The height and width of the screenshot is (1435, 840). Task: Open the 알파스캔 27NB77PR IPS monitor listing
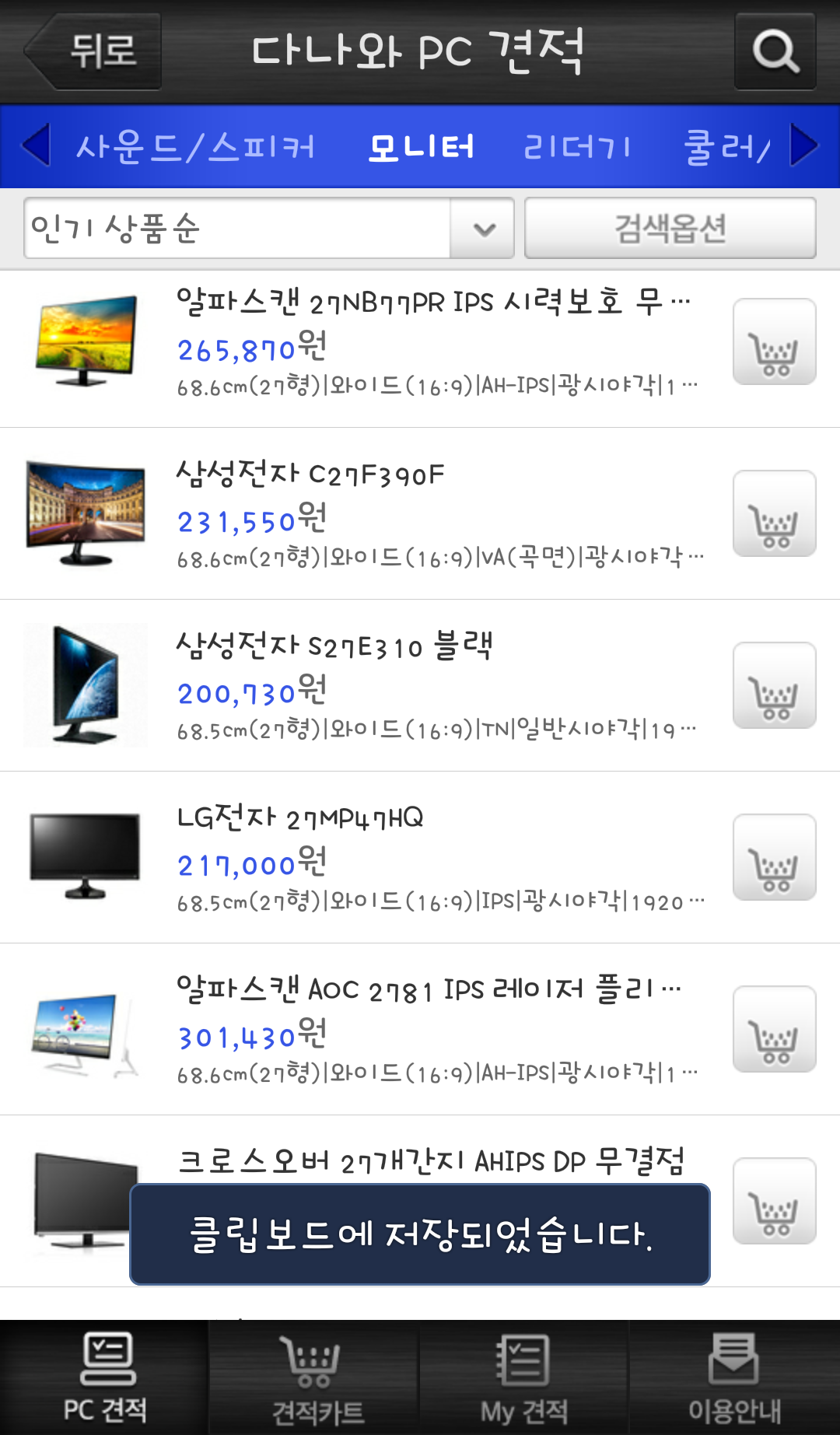(432, 302)
